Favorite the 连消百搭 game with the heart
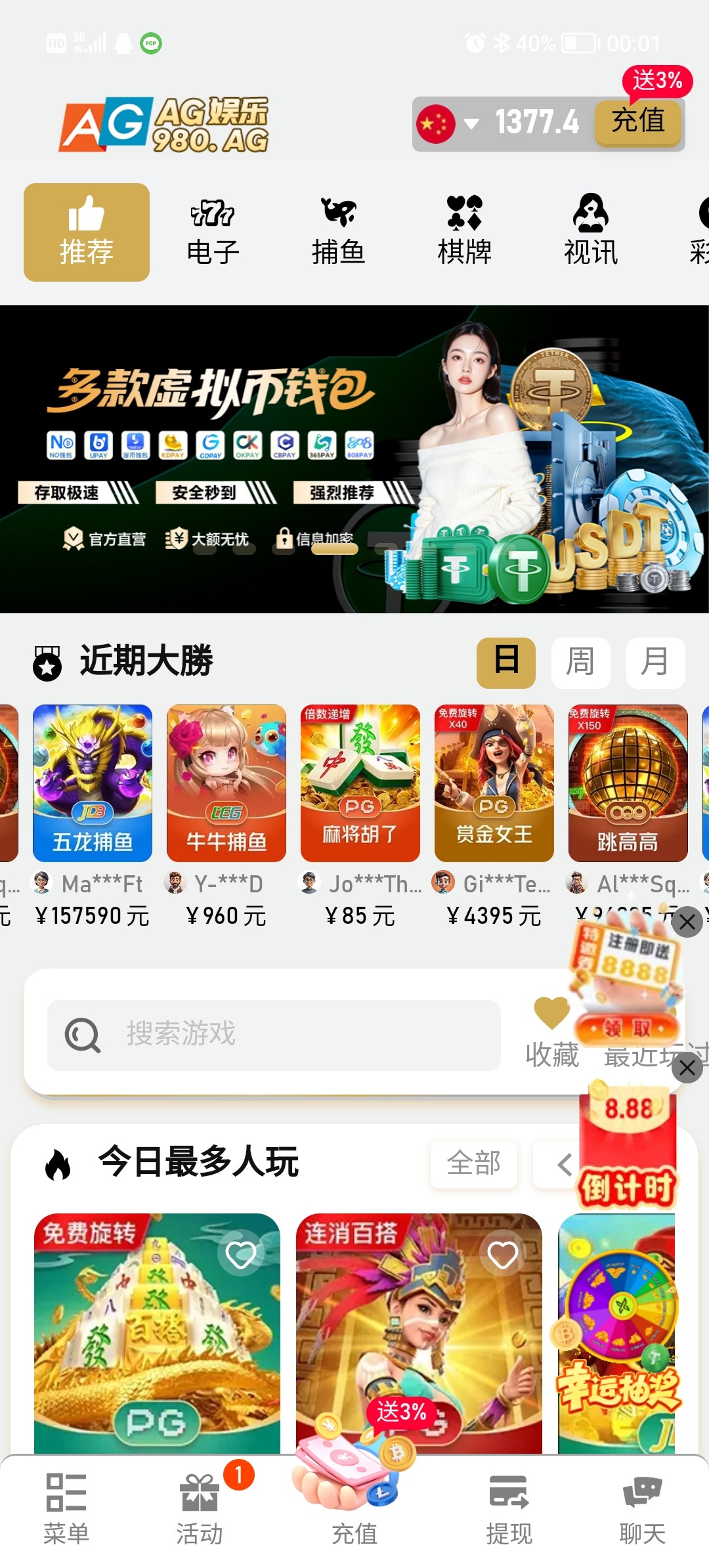709x1568 pixels. [x=502, y=1255]
